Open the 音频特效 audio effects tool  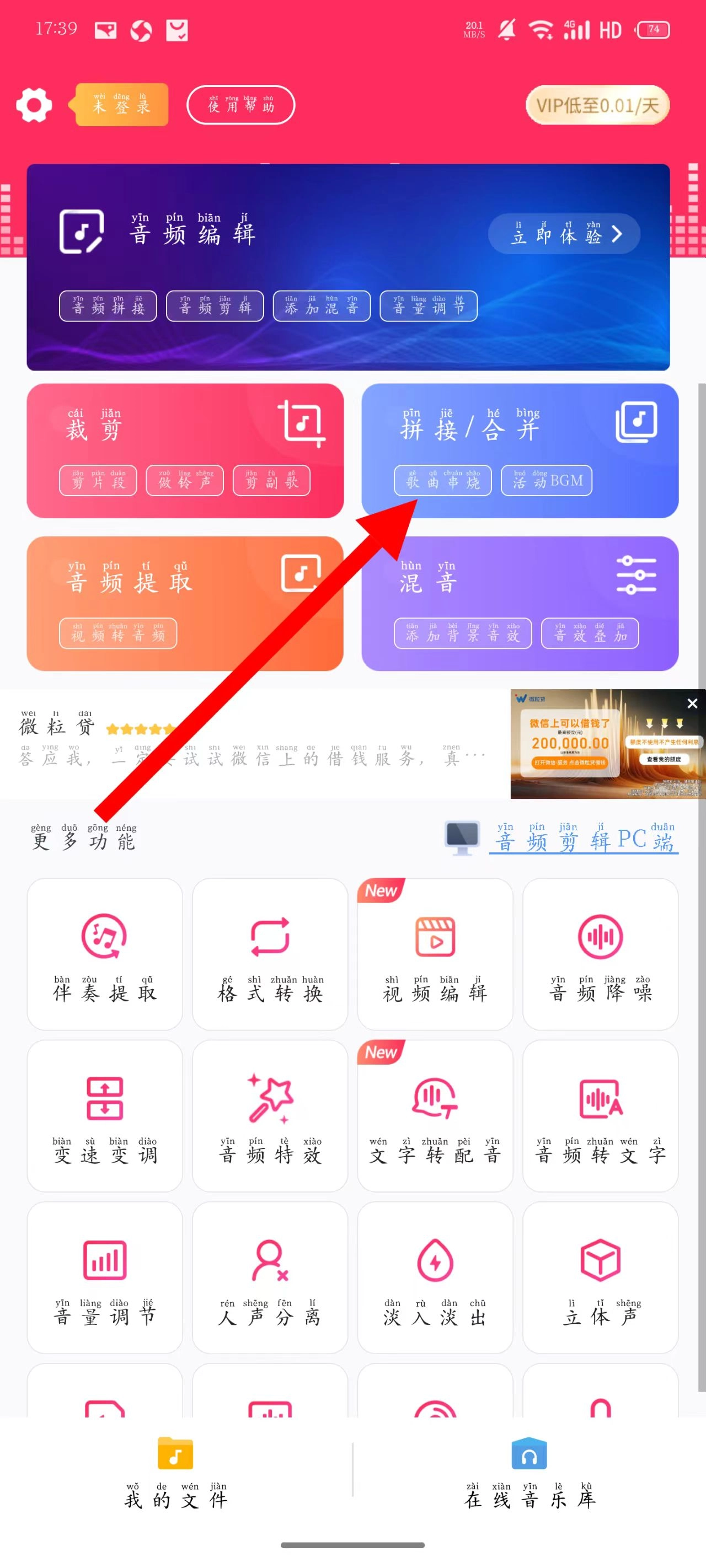coord(269,1117)
